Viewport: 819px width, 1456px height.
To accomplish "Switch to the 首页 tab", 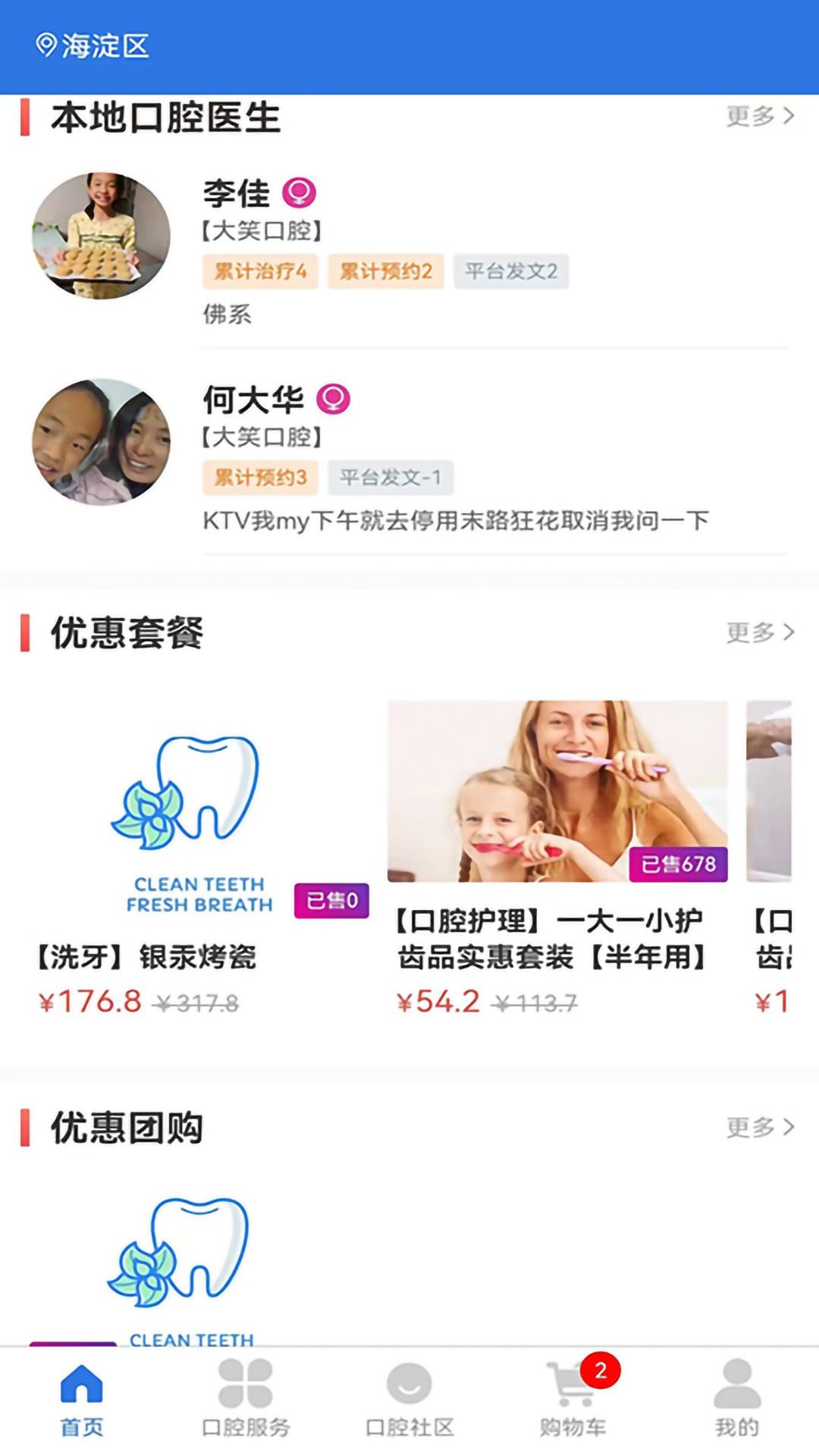I will click(x=82, y=1400).
